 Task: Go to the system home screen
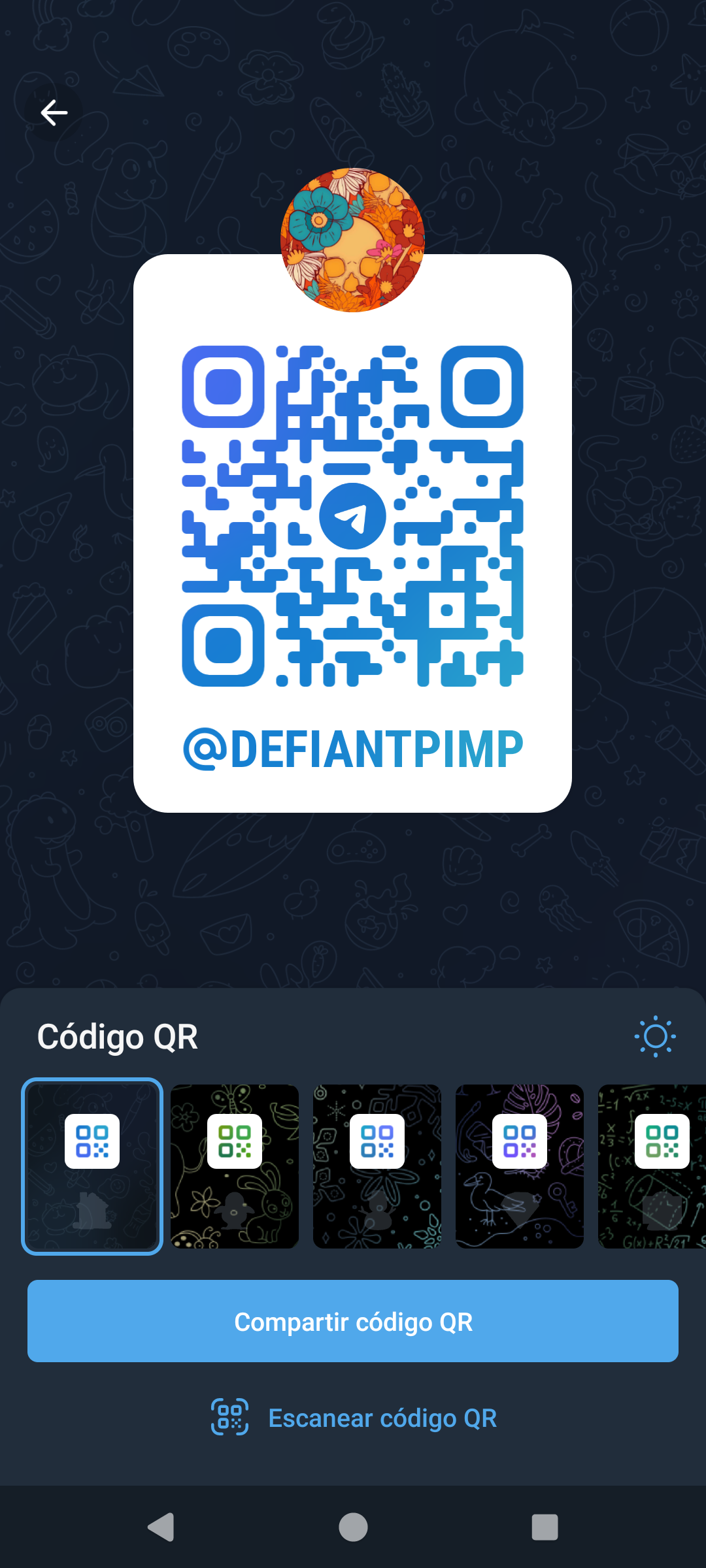pos(353,1527)
